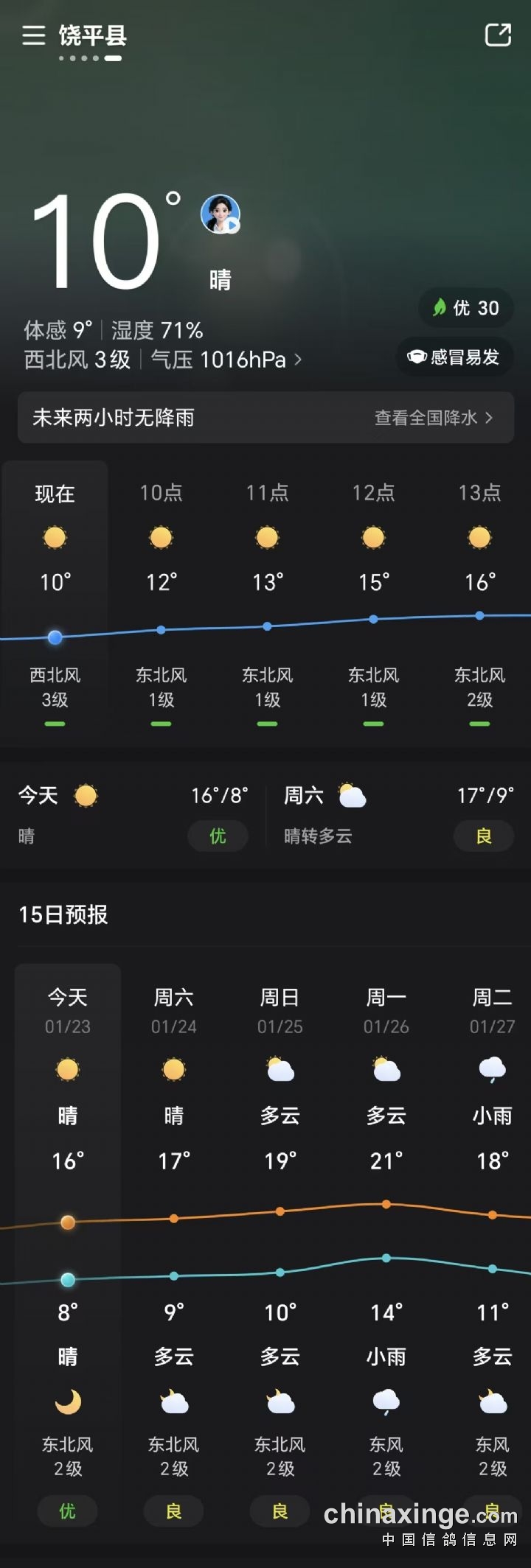Expand details next to 气压 1016hPa

click(x=298, y=360)
